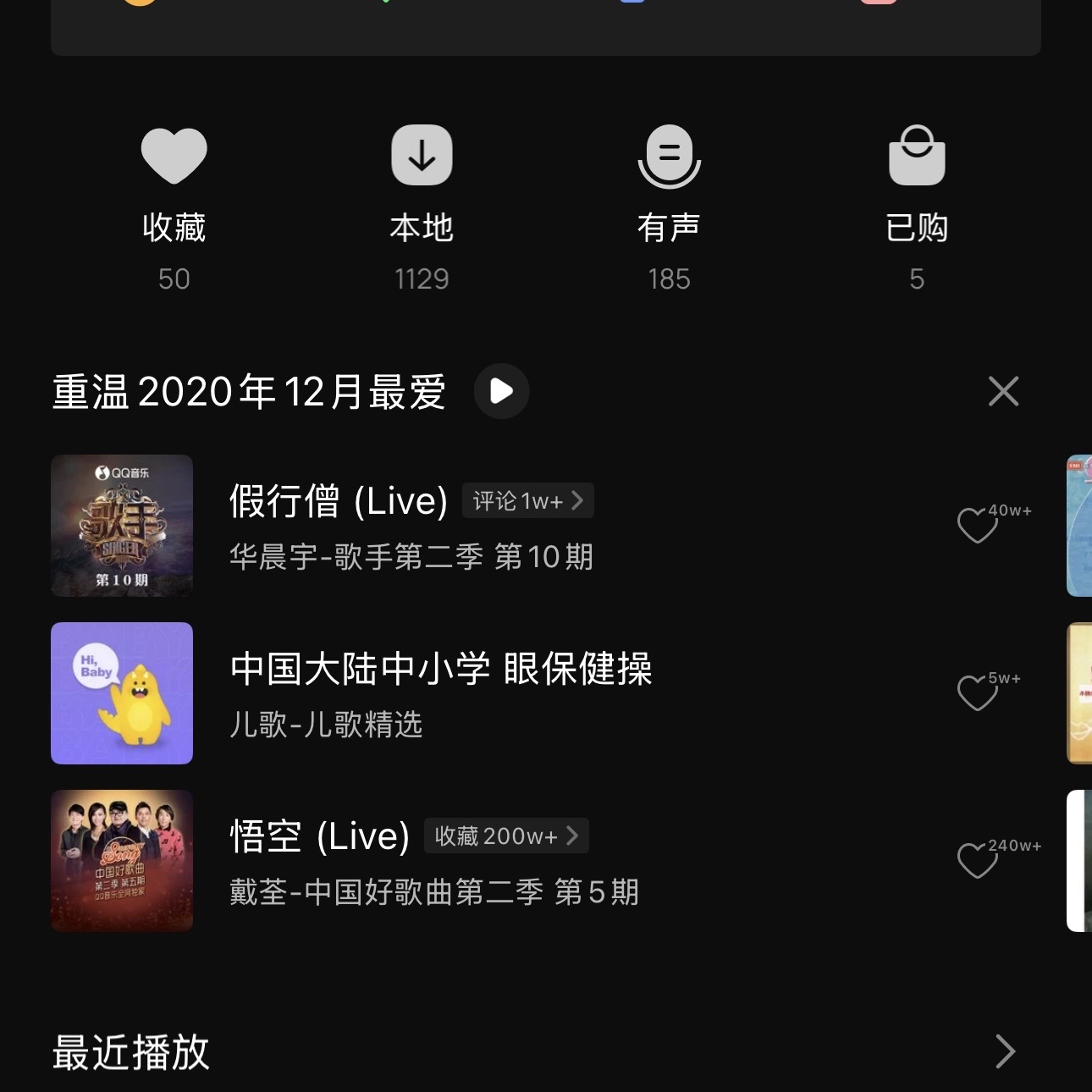This screenshot has width=1092, height=1092.
Task: Open the 收藏 200w+ tag for 悟空
Action: point(505,836)
